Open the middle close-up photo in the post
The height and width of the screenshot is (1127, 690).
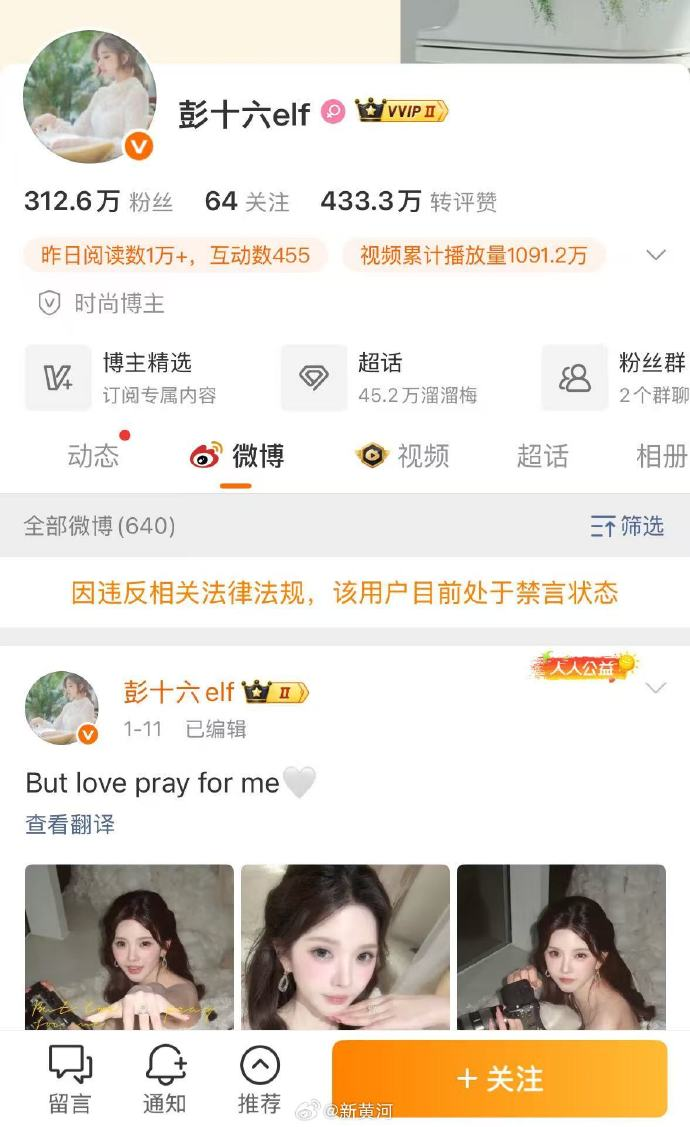tap(345, 946)
